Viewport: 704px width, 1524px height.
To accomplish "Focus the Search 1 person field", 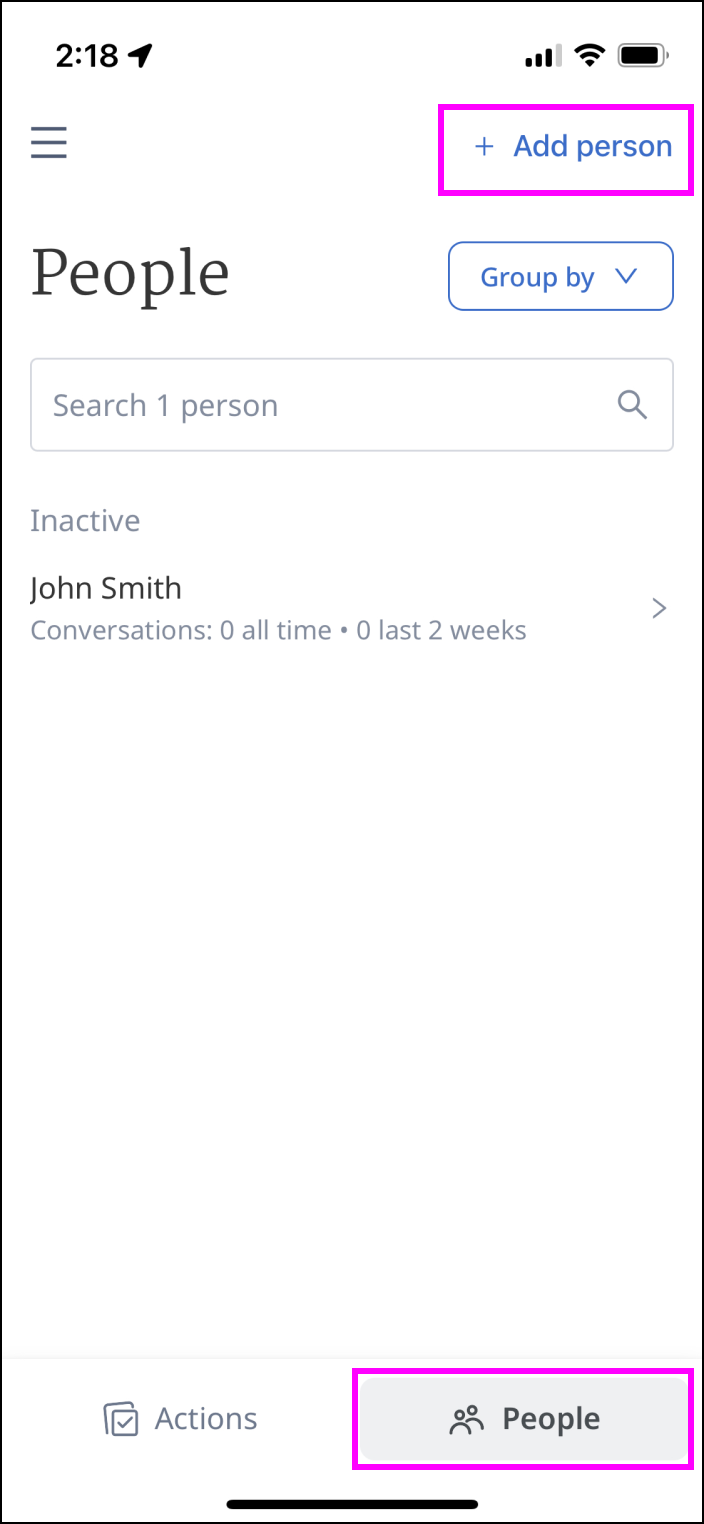I will [330, 405].
